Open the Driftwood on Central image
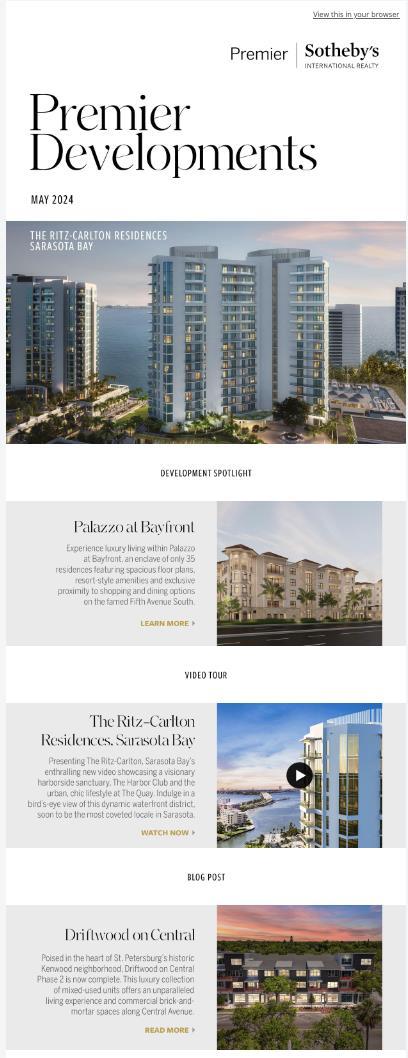 pos(299,977)
